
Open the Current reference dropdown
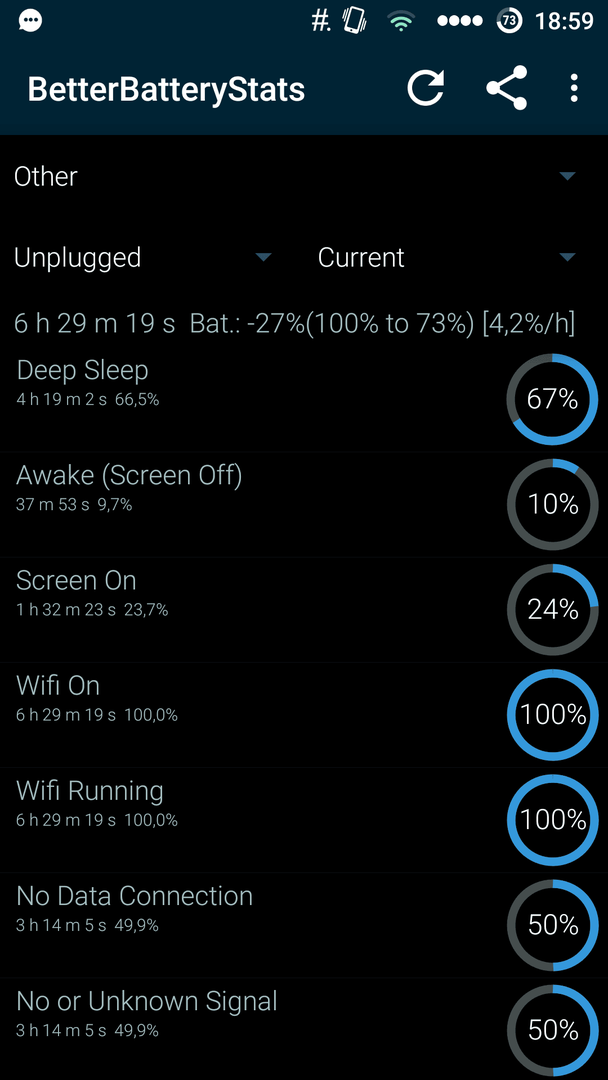pos(446,257)
